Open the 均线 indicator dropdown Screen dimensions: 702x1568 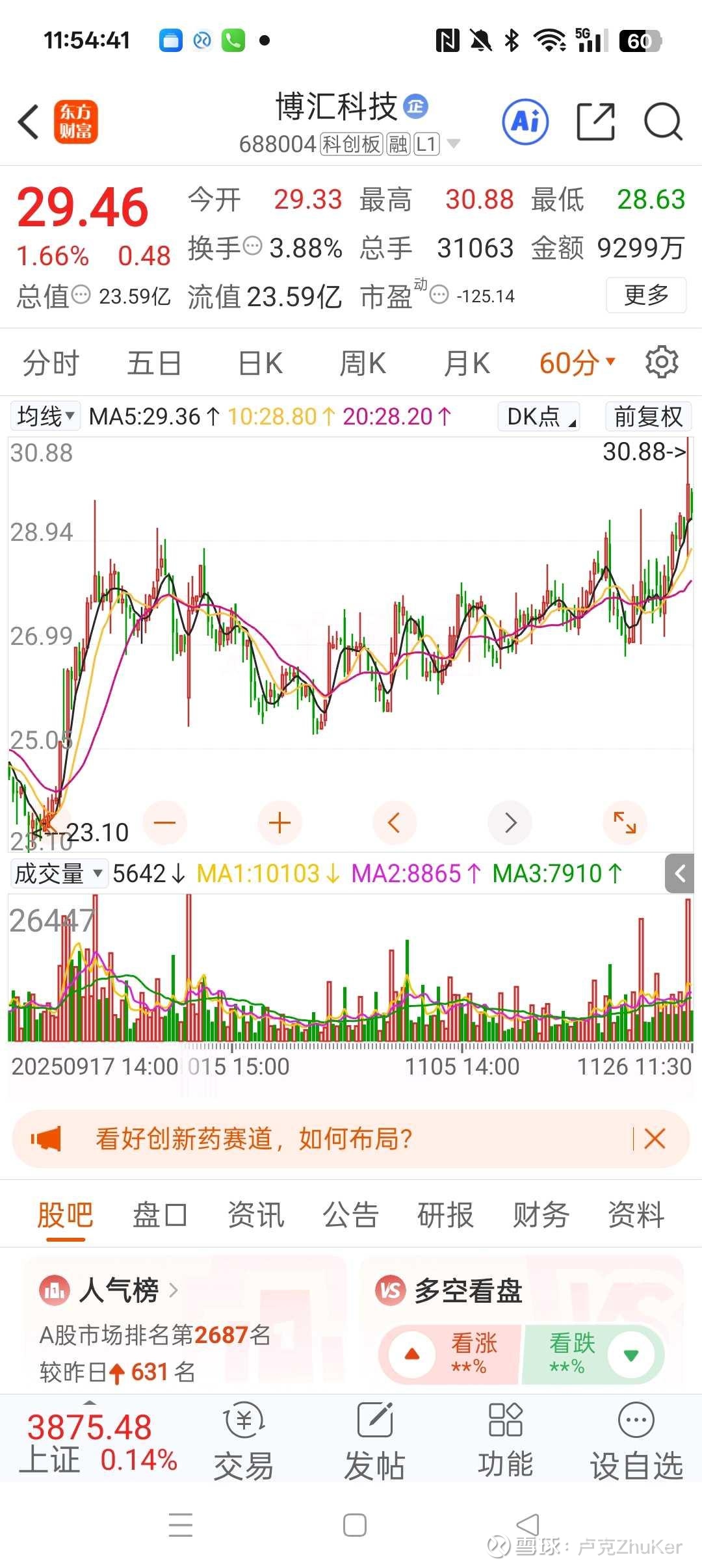point(45,416)
